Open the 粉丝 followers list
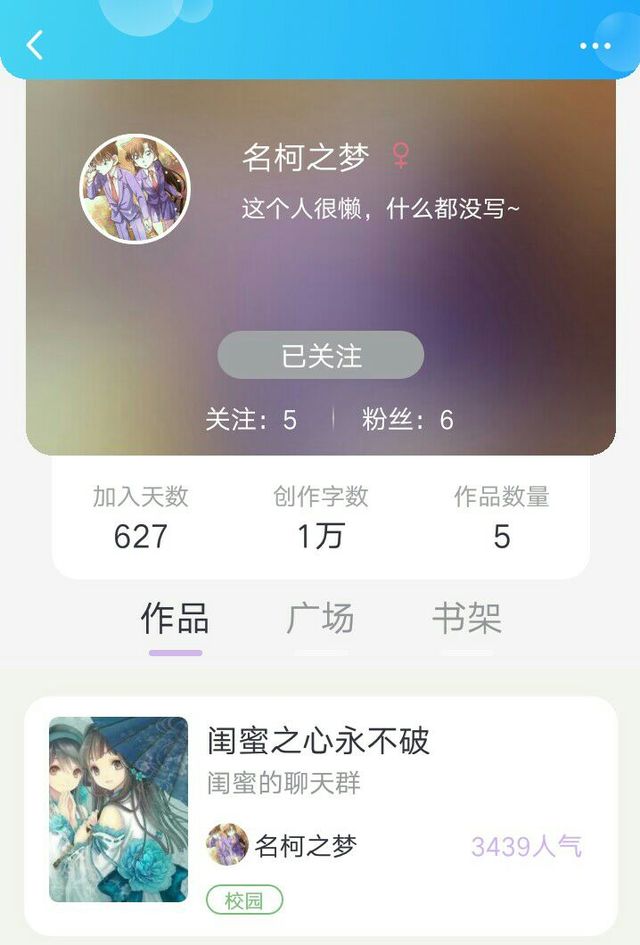The image size is (640, 945). pos(407,419)
